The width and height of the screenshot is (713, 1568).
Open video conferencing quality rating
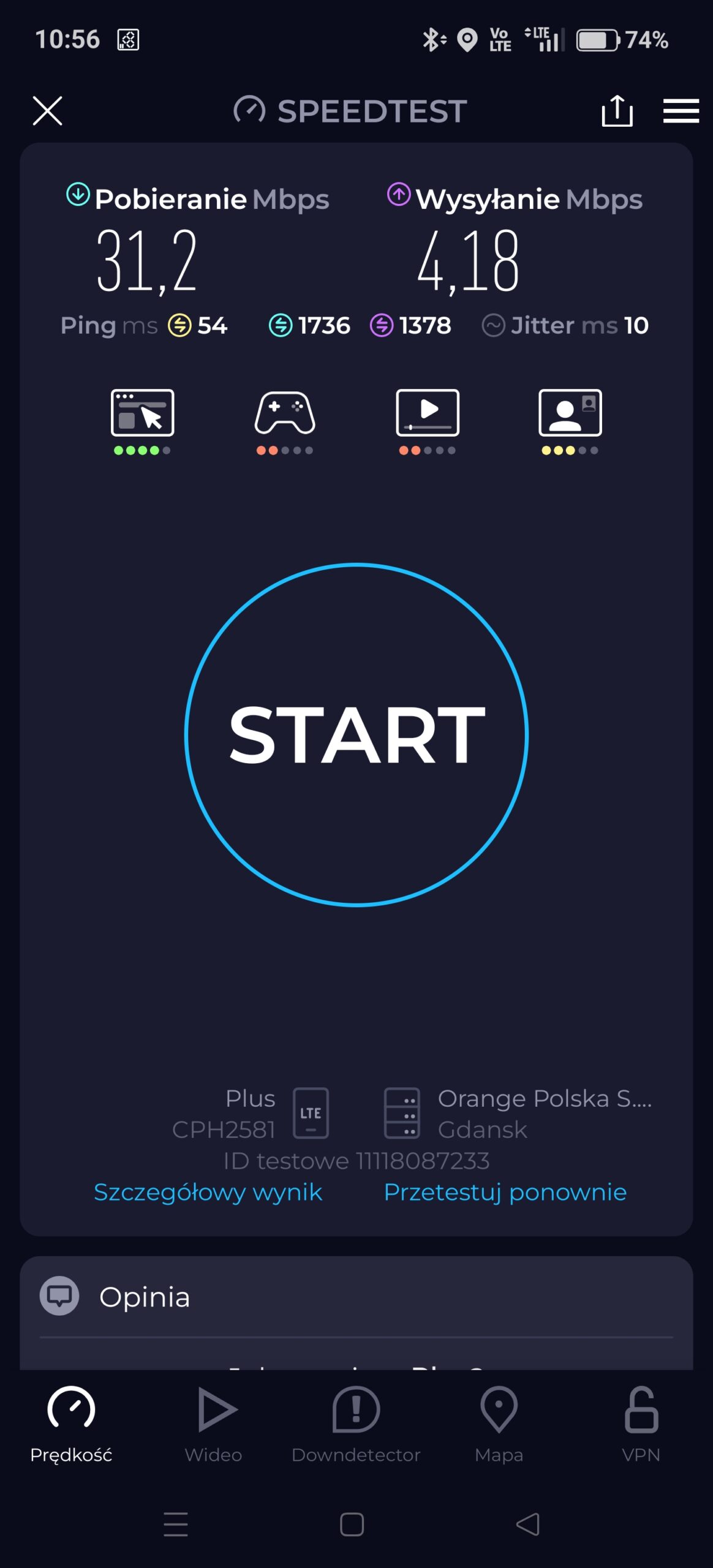pos(570,421)
